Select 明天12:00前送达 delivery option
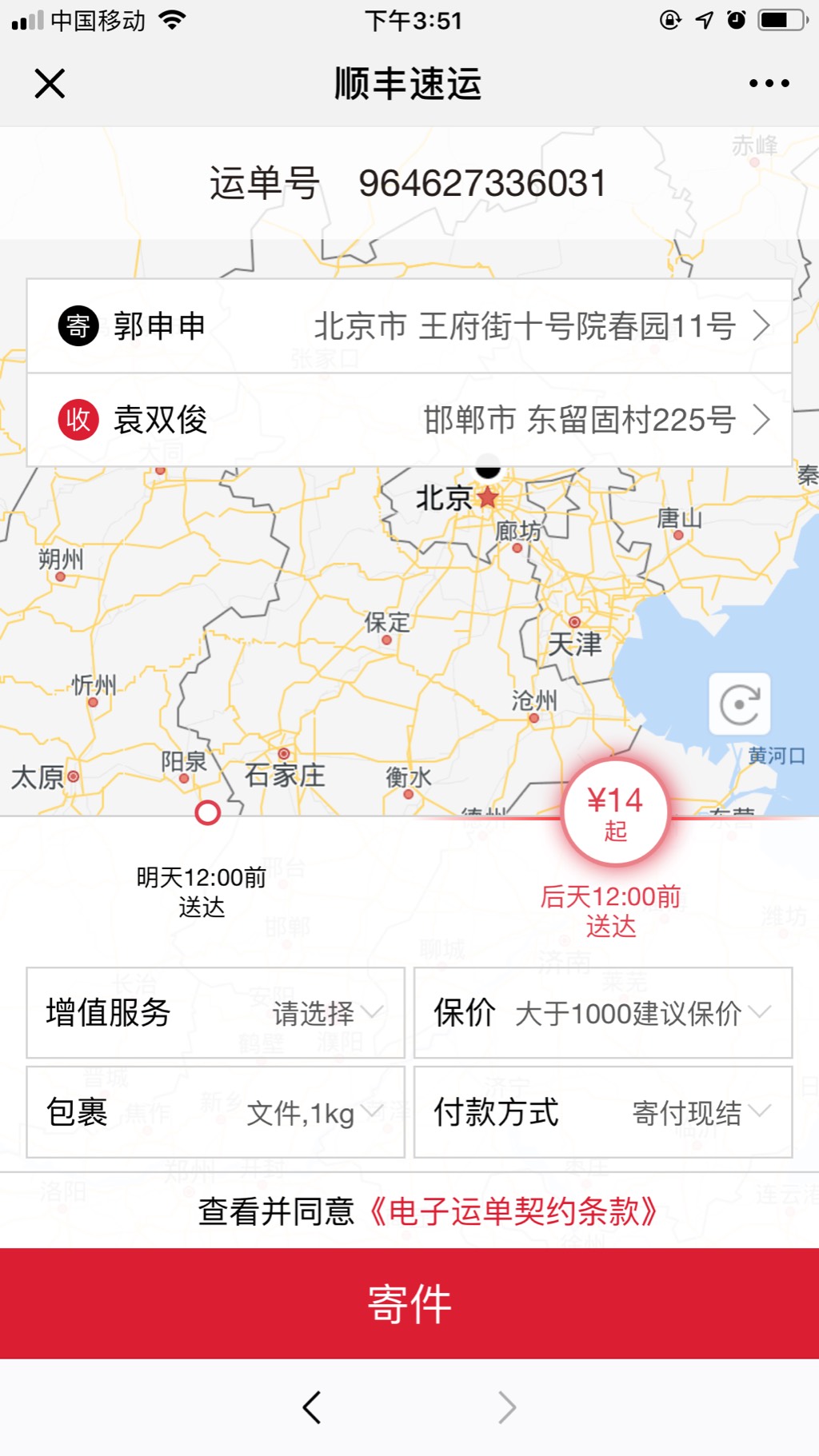819x1456 pixels. [207, 814]
